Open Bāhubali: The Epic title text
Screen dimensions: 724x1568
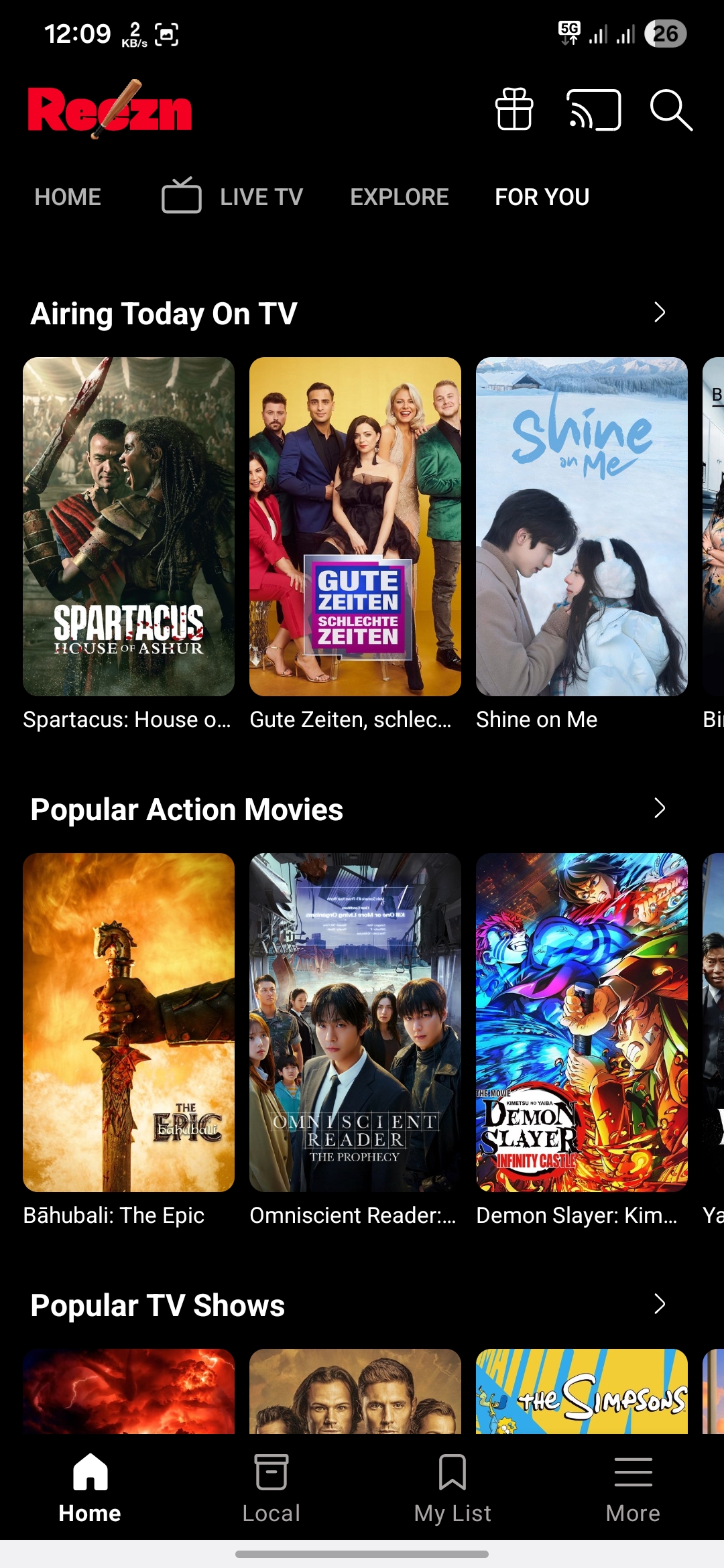(x=114, y=1215)
